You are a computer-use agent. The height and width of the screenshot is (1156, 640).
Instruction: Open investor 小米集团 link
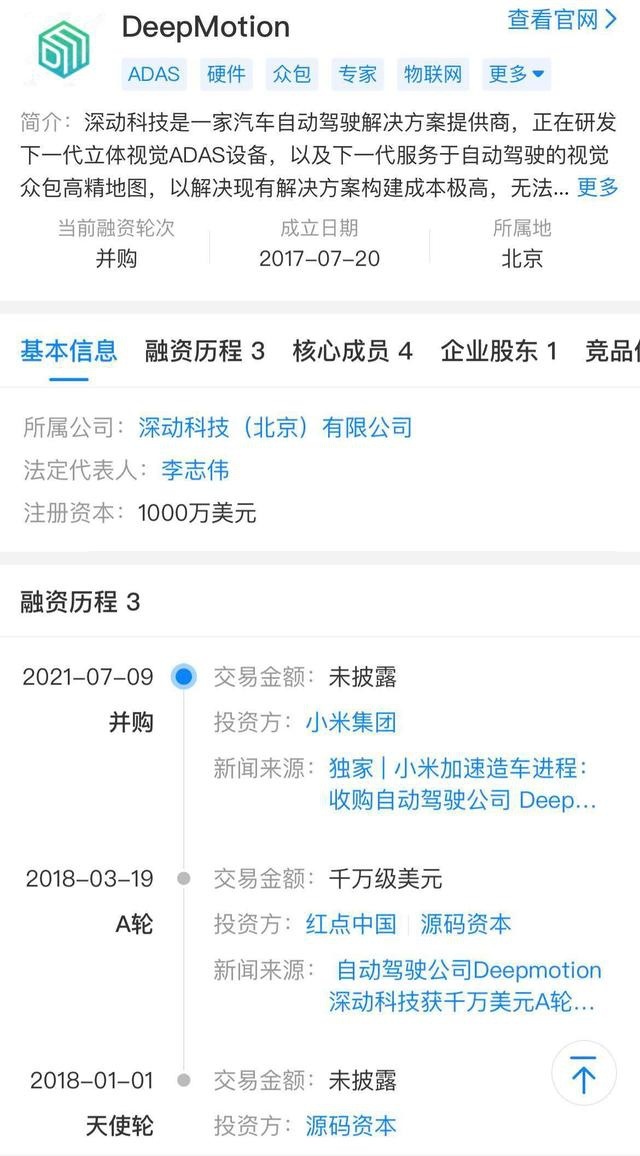point(351,722)
